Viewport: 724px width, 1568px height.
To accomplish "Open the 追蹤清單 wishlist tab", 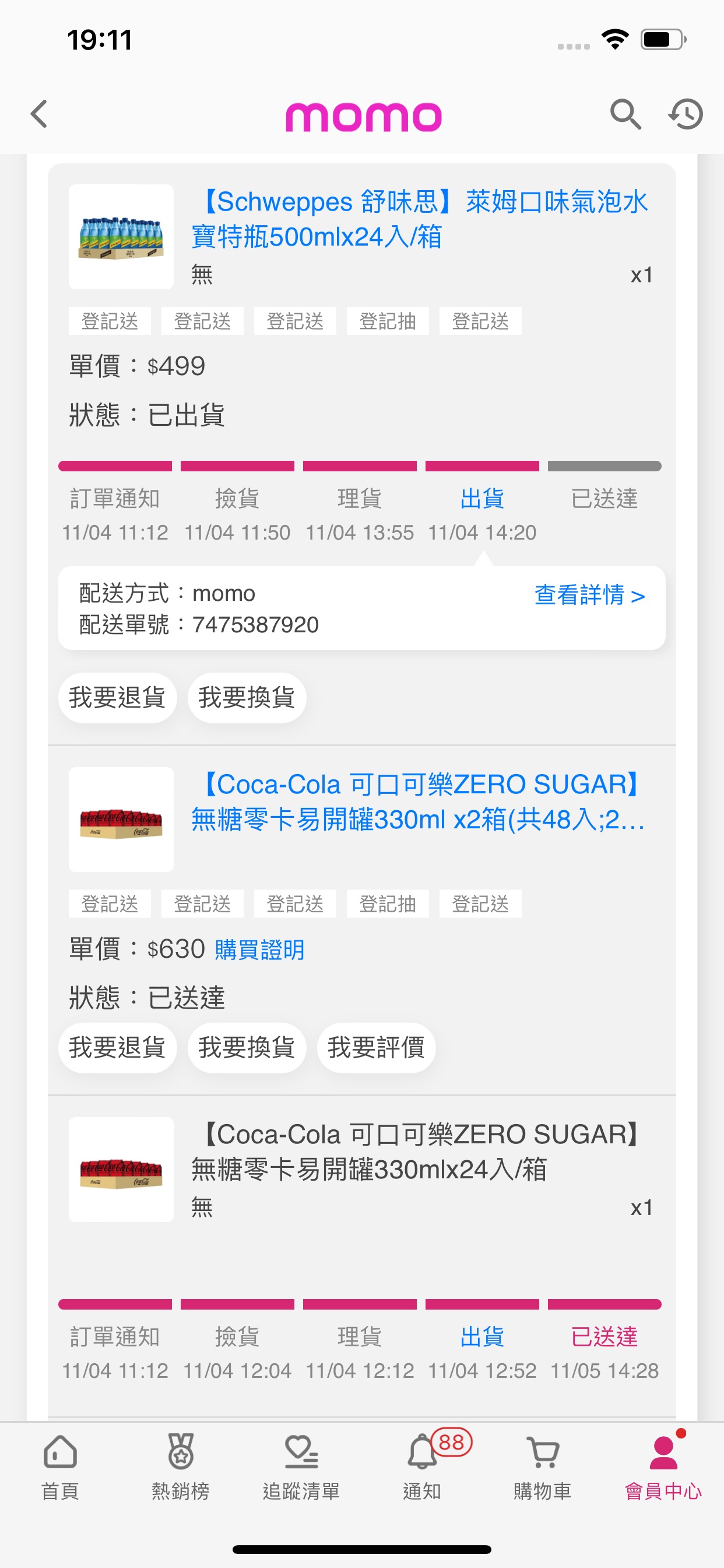I will (301, 1468).
